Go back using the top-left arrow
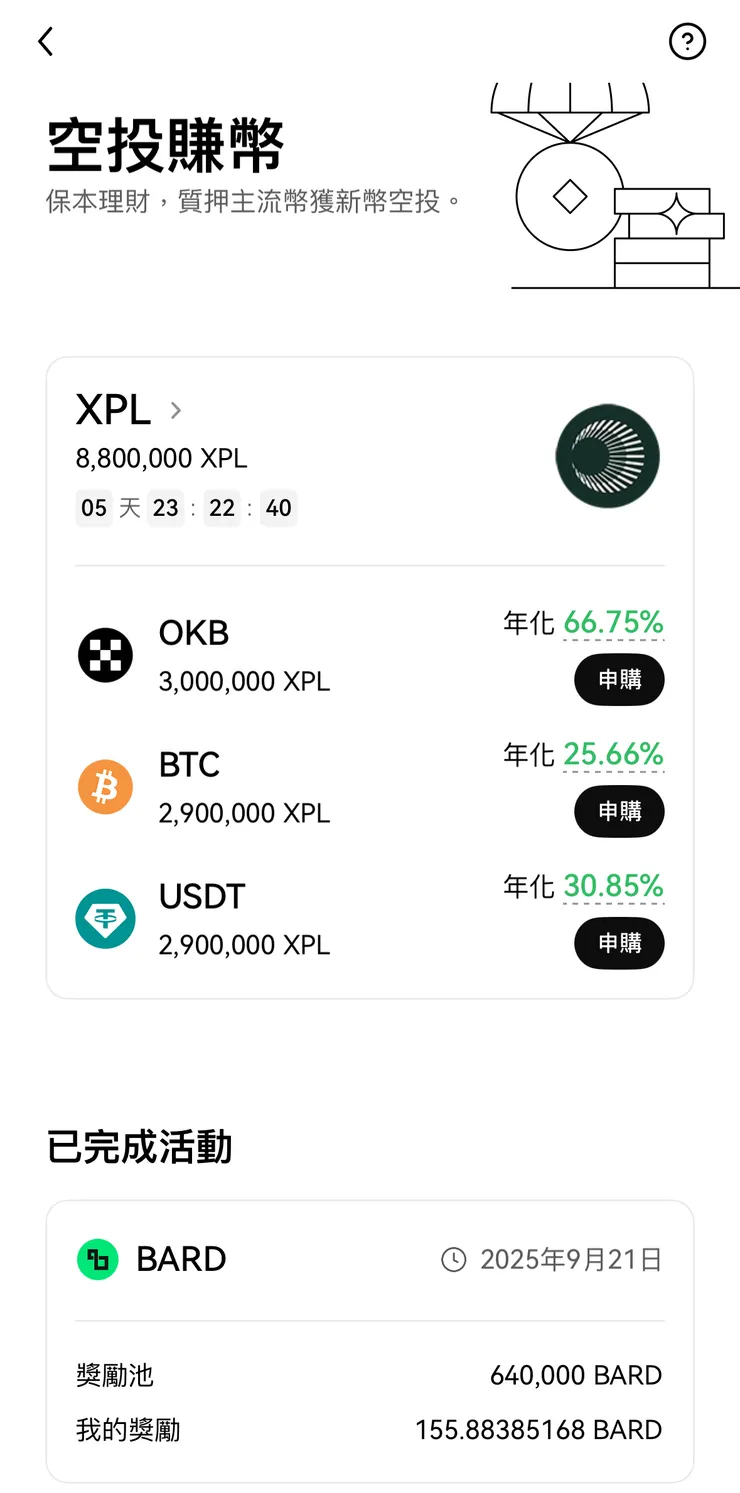740x1493 pixels. point(46,42)
